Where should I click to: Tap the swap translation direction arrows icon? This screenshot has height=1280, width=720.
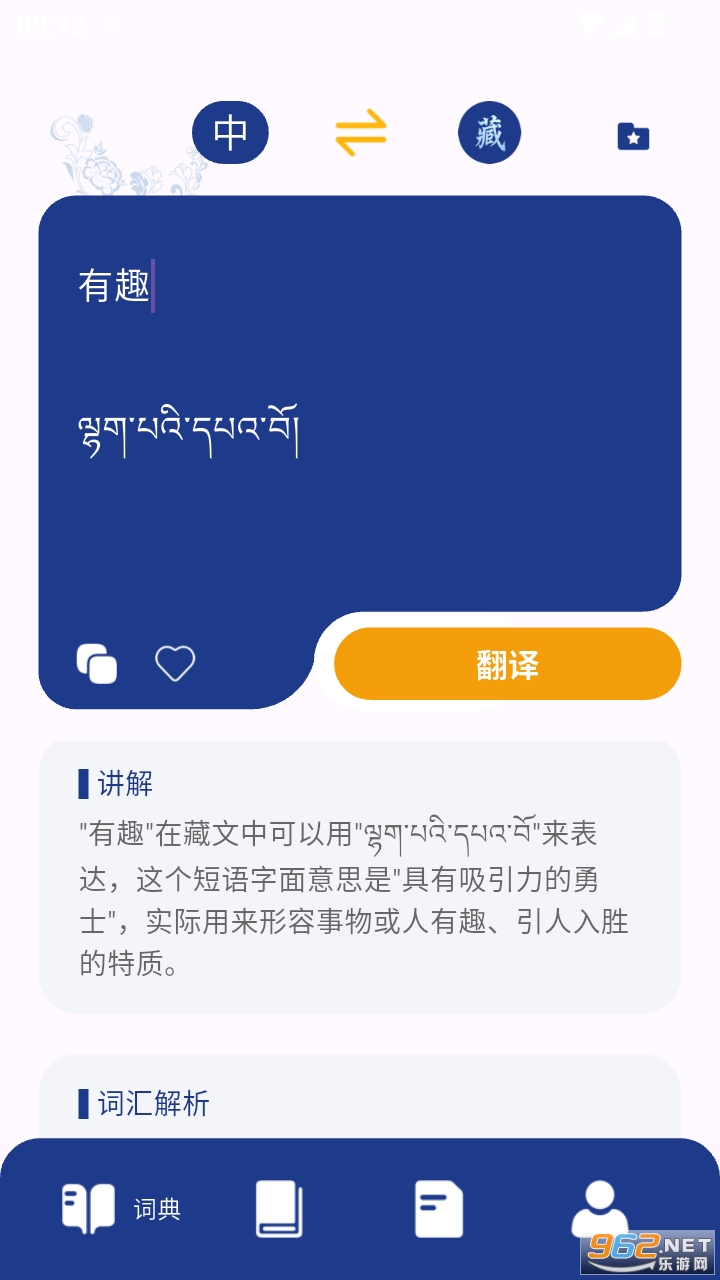coord(360,133)
